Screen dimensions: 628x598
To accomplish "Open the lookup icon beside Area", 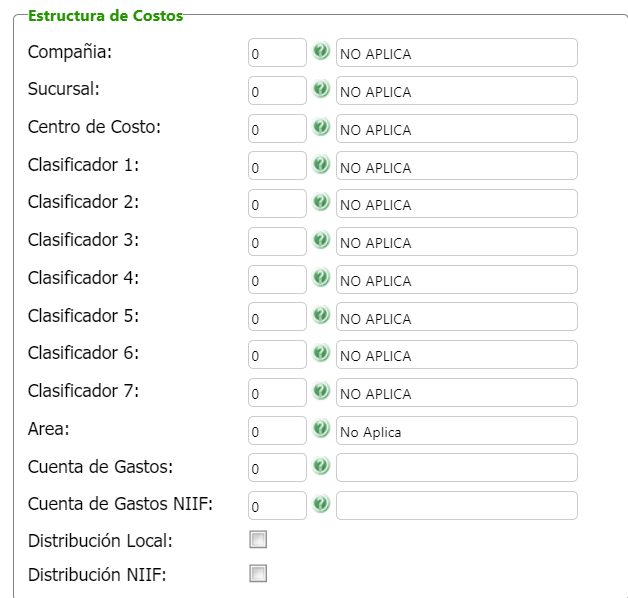I will (321, 429).
